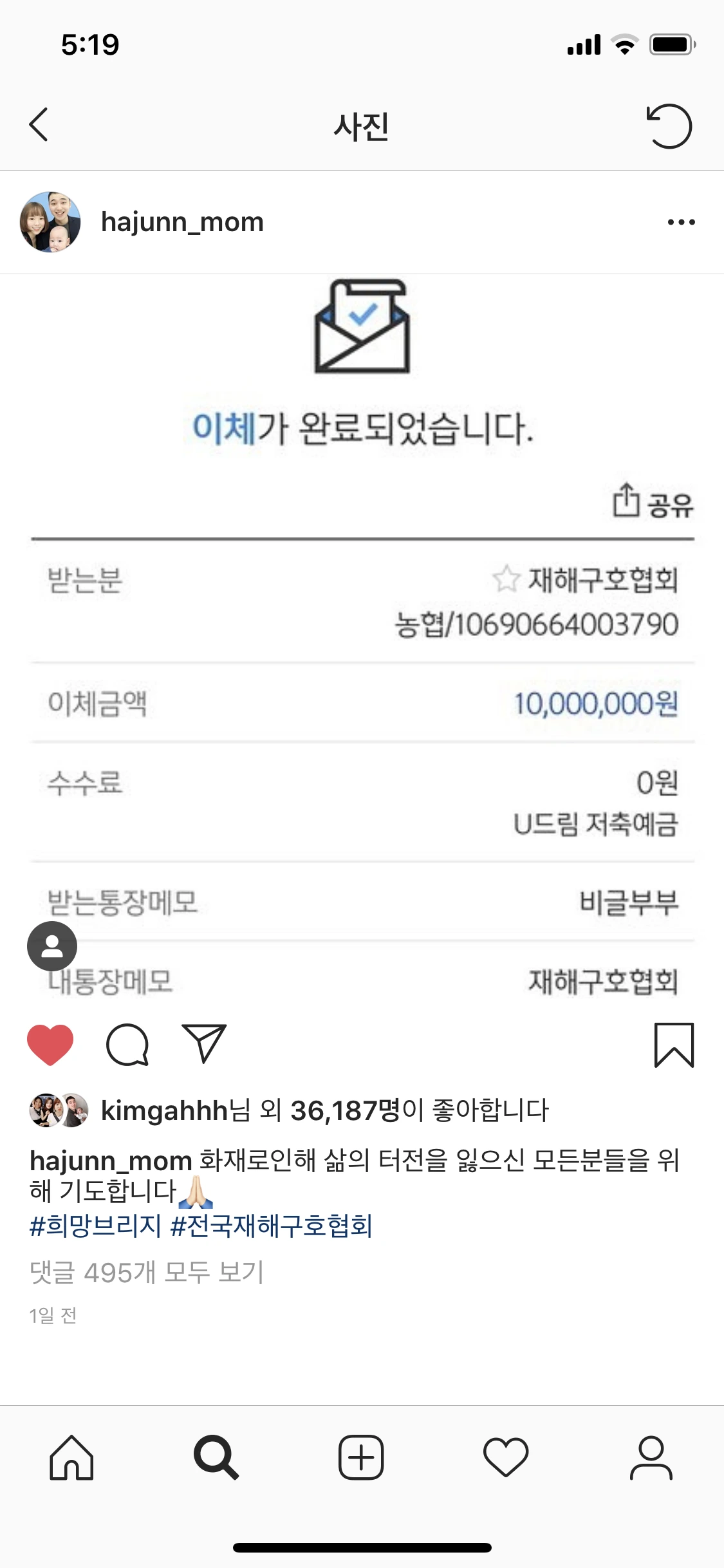Unlike the post with the red heart
This screenshot has width=724, height=1568.
pyautogui.click(x=50, y=1044)
